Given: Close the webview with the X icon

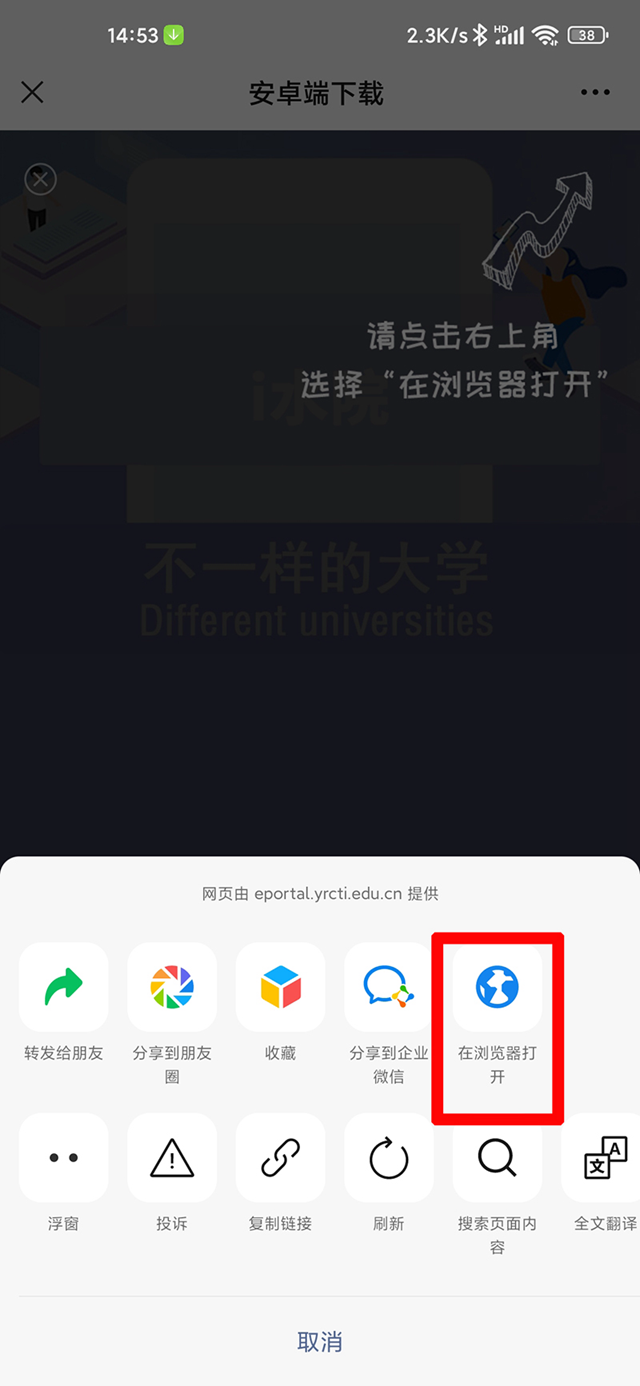Looking at the screenshot, I should (32, 93).
